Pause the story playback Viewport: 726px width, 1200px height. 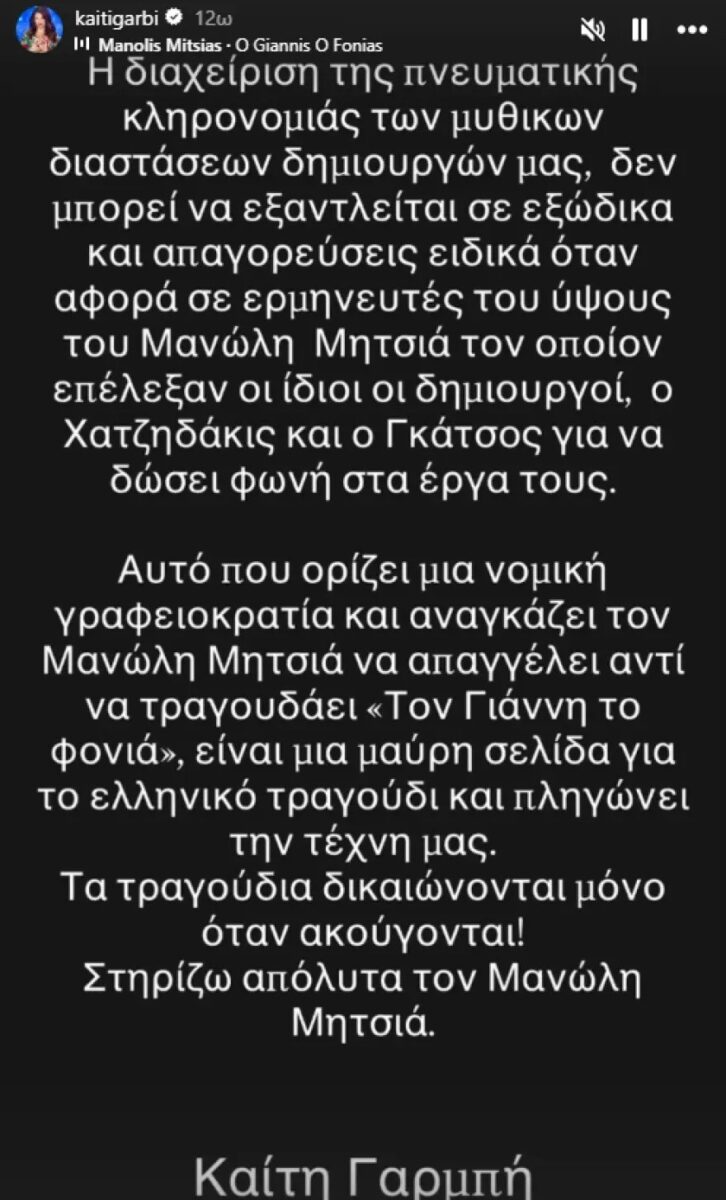coord(640,31)
